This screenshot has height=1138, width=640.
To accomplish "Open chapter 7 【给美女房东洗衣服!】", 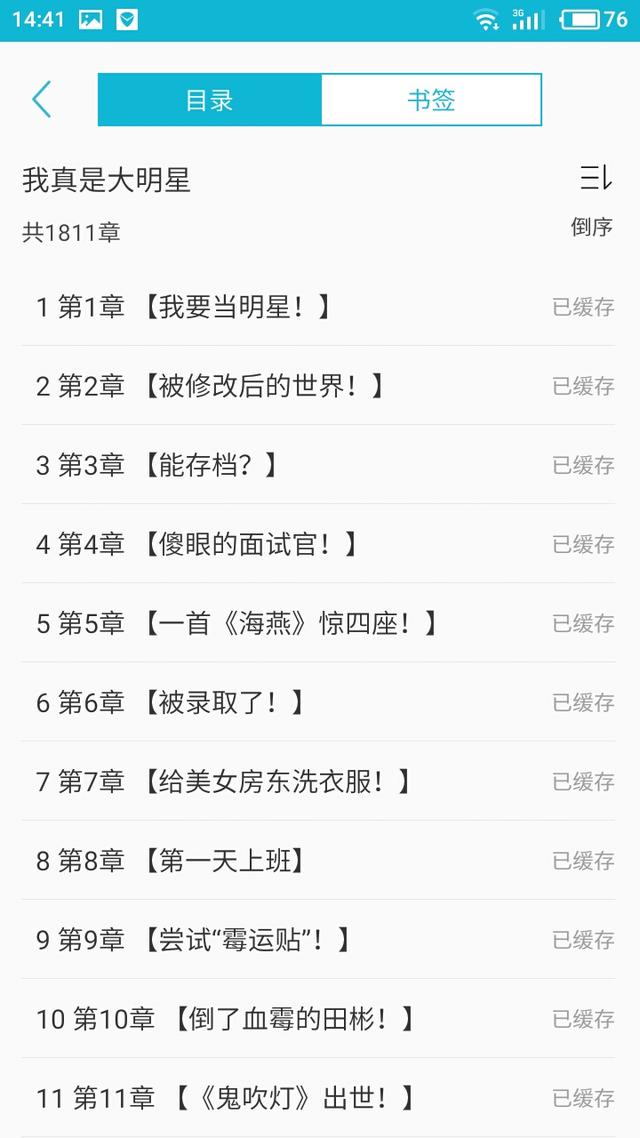I will point(318,781).
